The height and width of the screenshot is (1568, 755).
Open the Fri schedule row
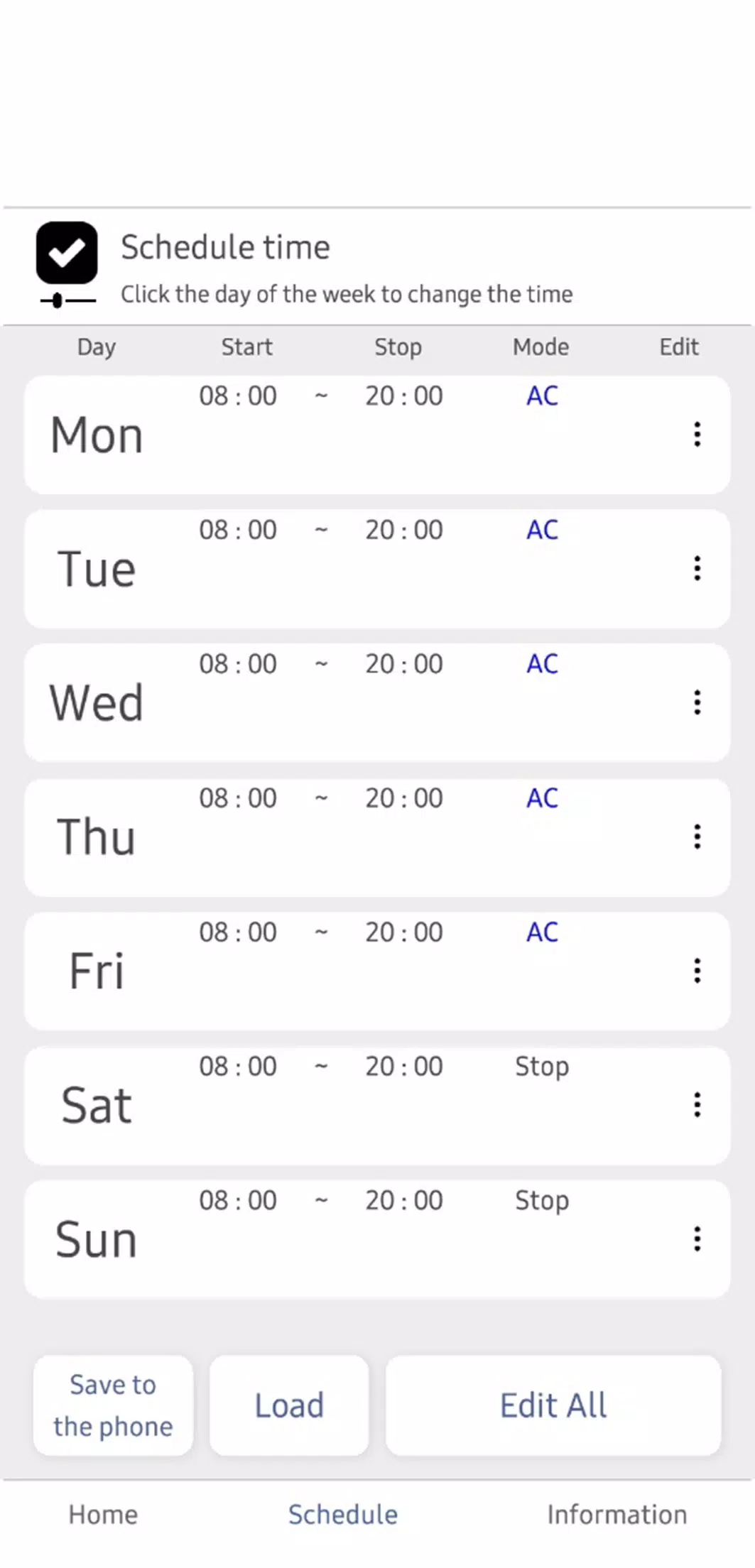tap(377, 971)
